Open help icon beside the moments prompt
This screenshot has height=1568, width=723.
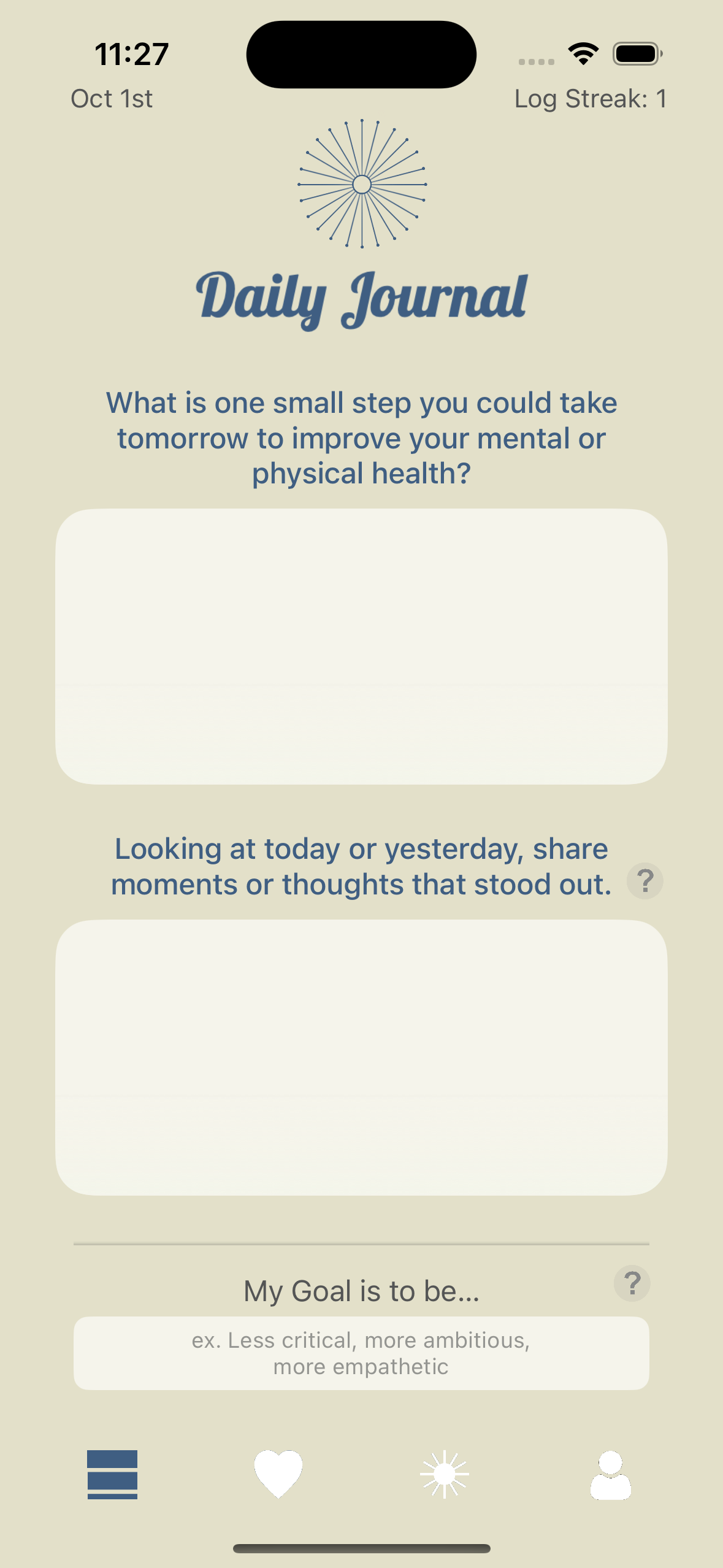tap(645, 882)
